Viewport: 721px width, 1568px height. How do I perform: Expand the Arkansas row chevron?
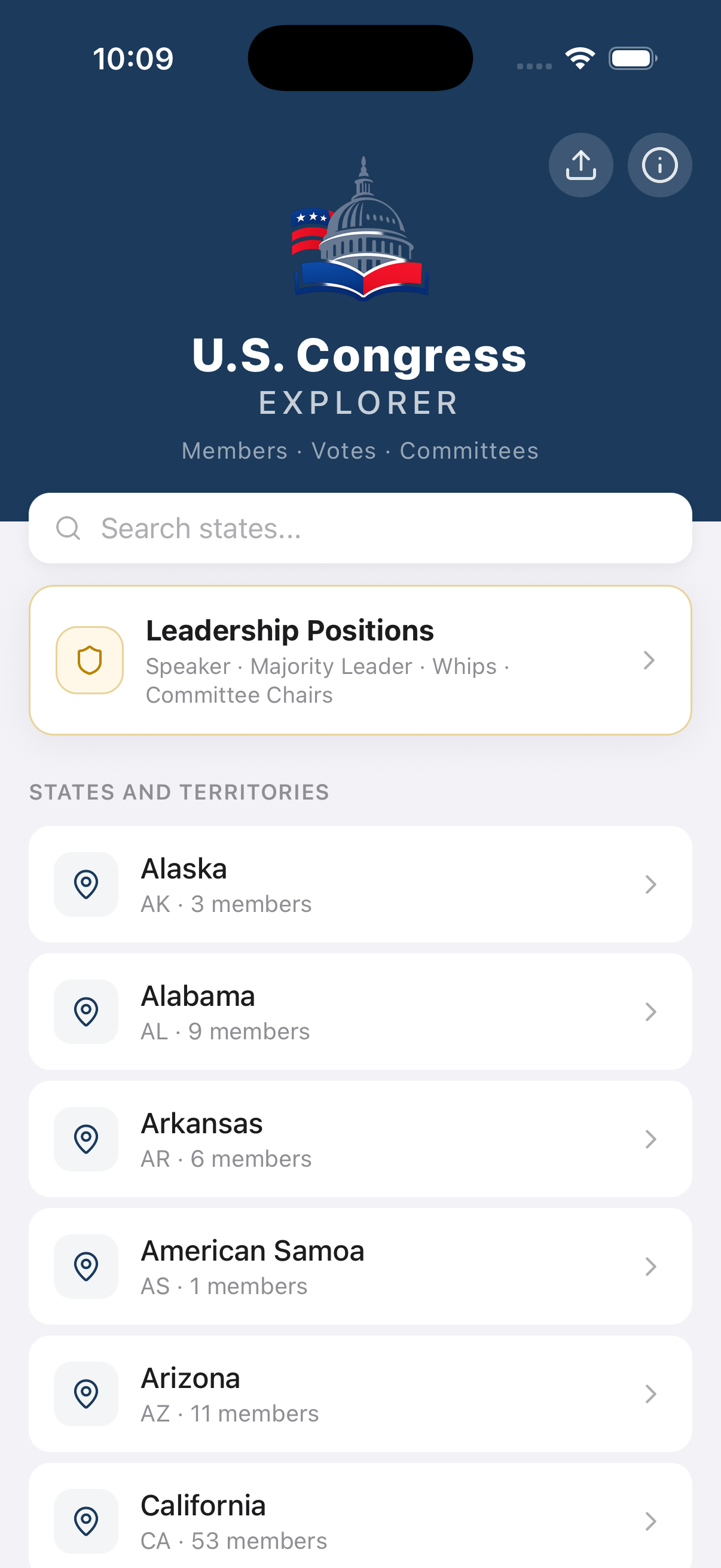[x=651, y=1139]
